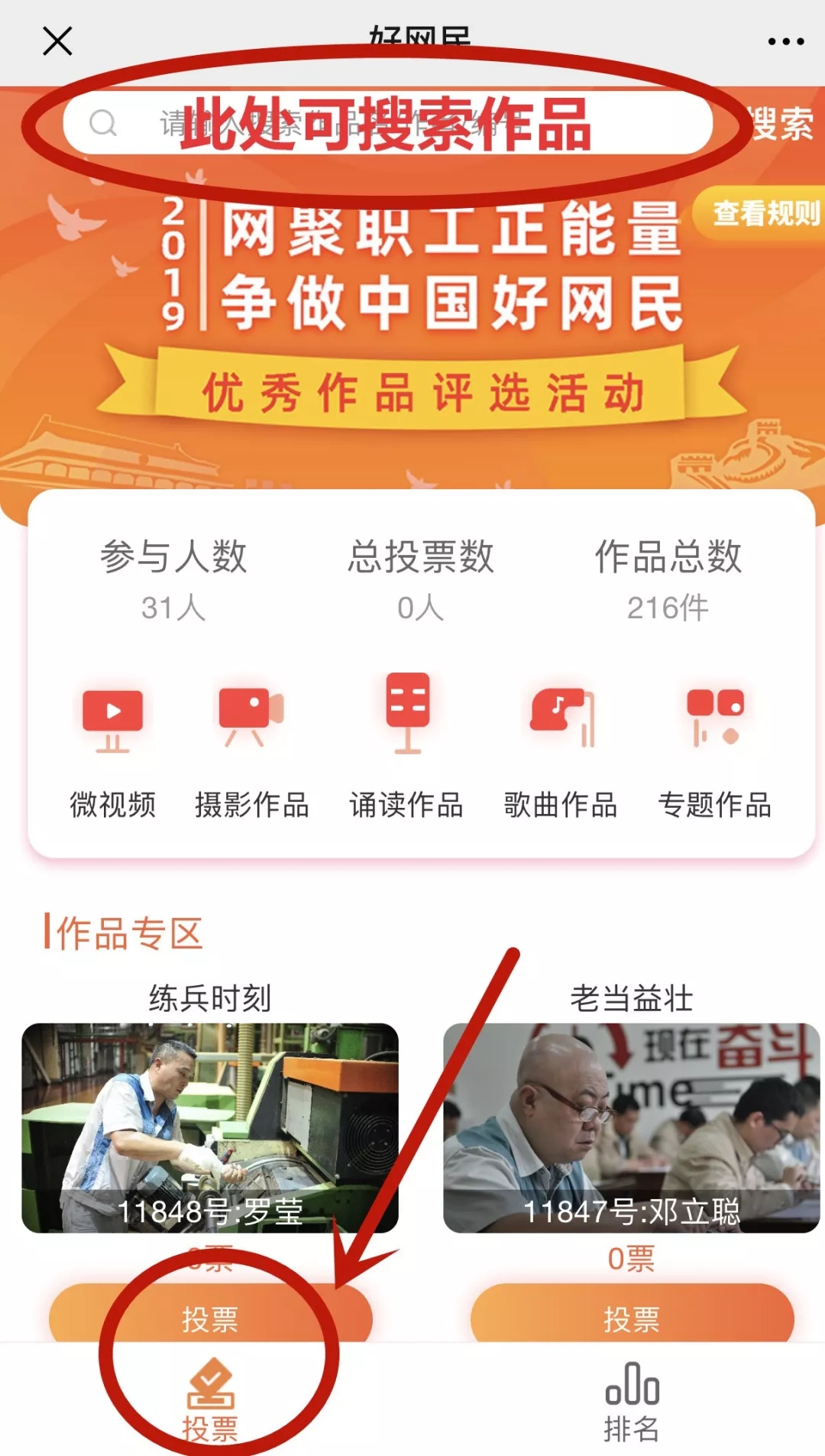This screenshot has height=1456, width=825.
Task: Open entry 11848号:罗莹 photo
Action: coord(210,1127)
